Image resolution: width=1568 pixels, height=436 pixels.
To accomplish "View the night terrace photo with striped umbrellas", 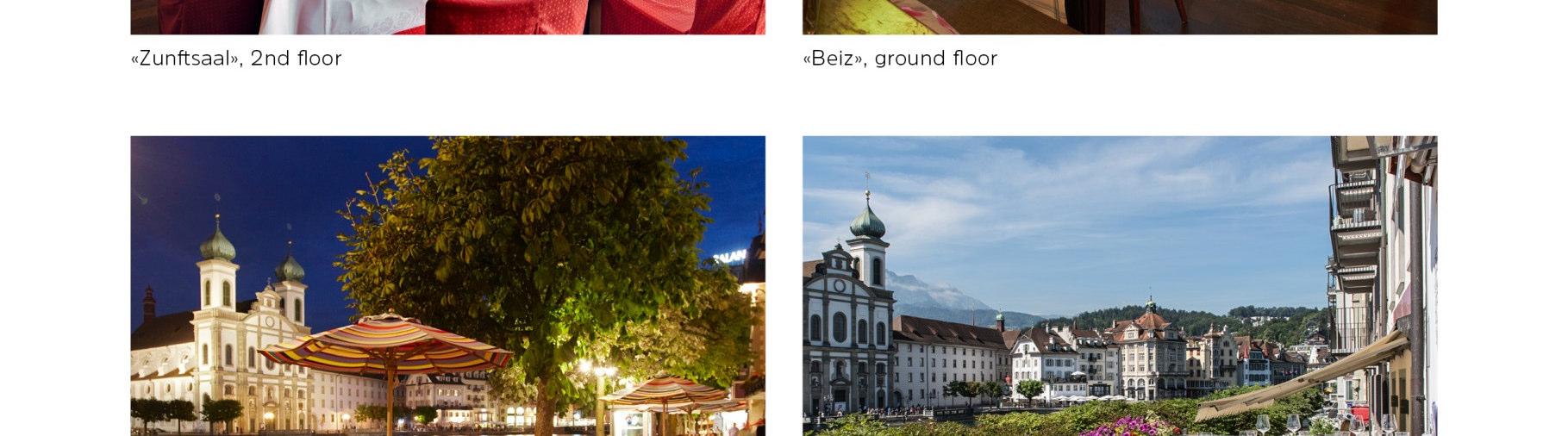I will 447,285.
